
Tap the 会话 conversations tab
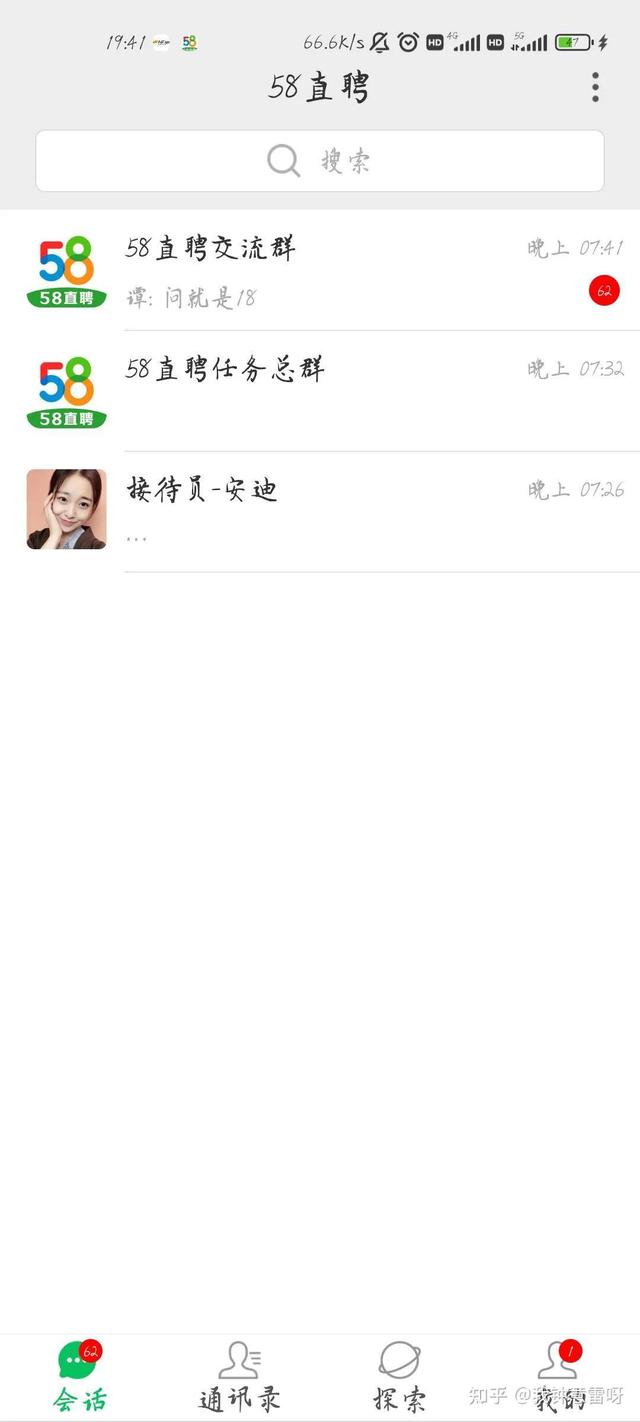[x=80, y=1377]
